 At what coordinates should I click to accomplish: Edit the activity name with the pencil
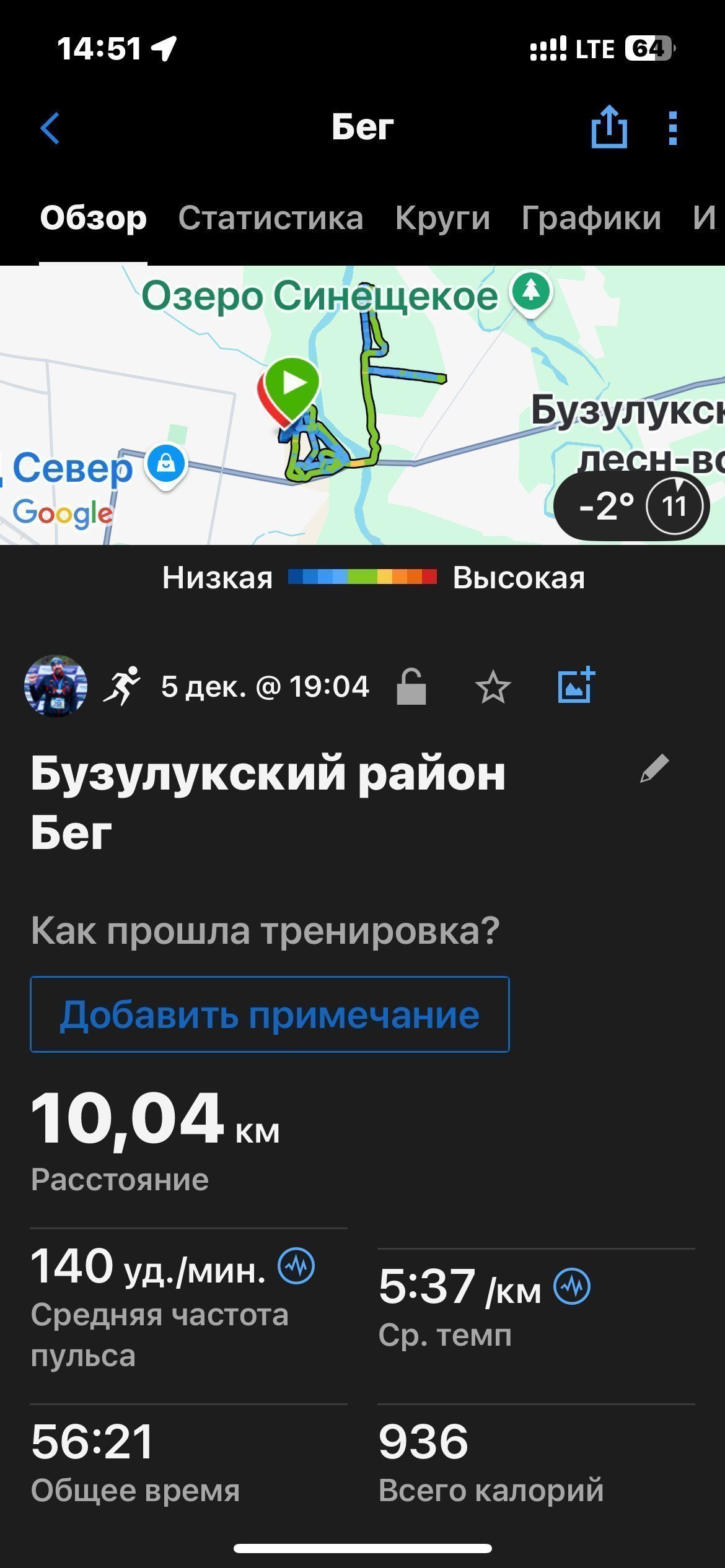click(x=654, y=769)
